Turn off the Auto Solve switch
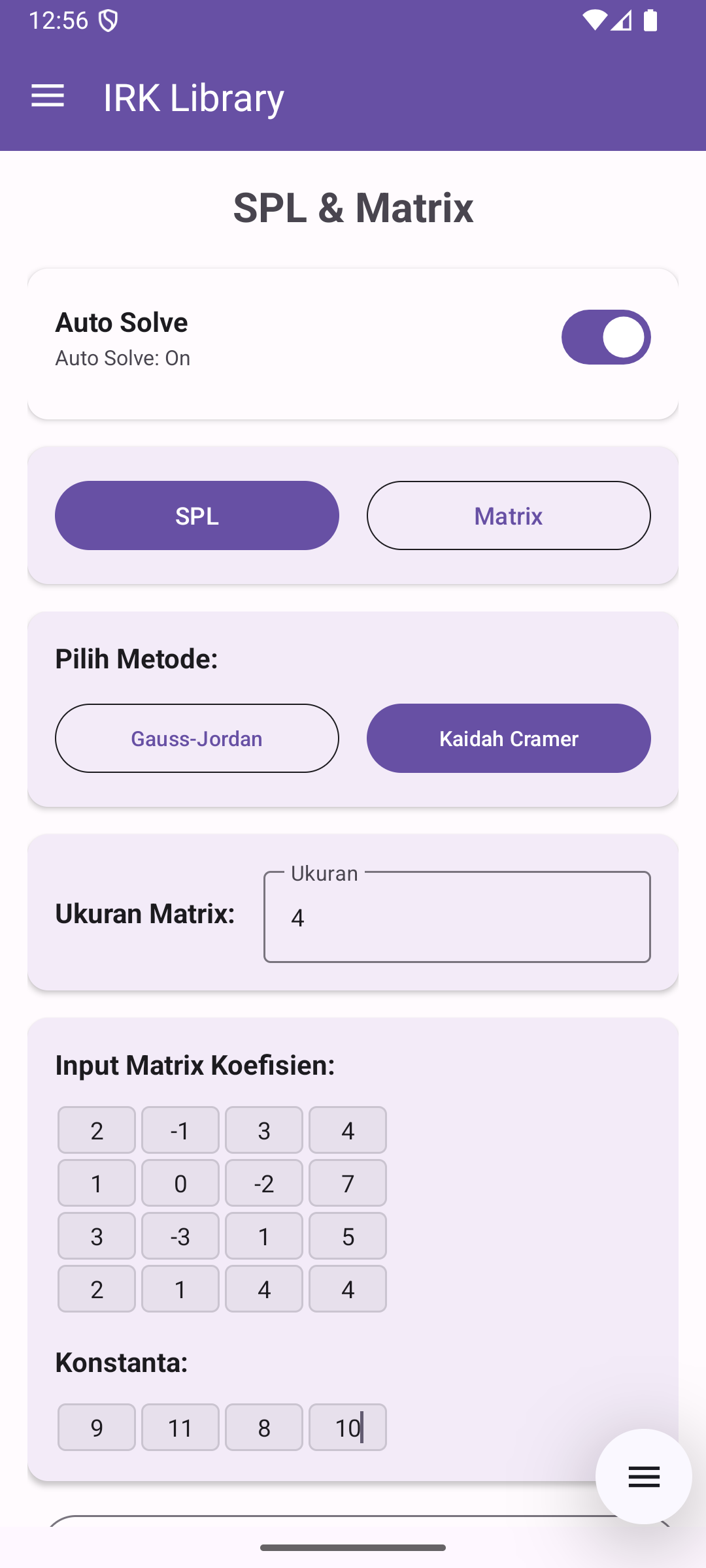This screenshot has height=1568, width=706. (x=605, y=337)
